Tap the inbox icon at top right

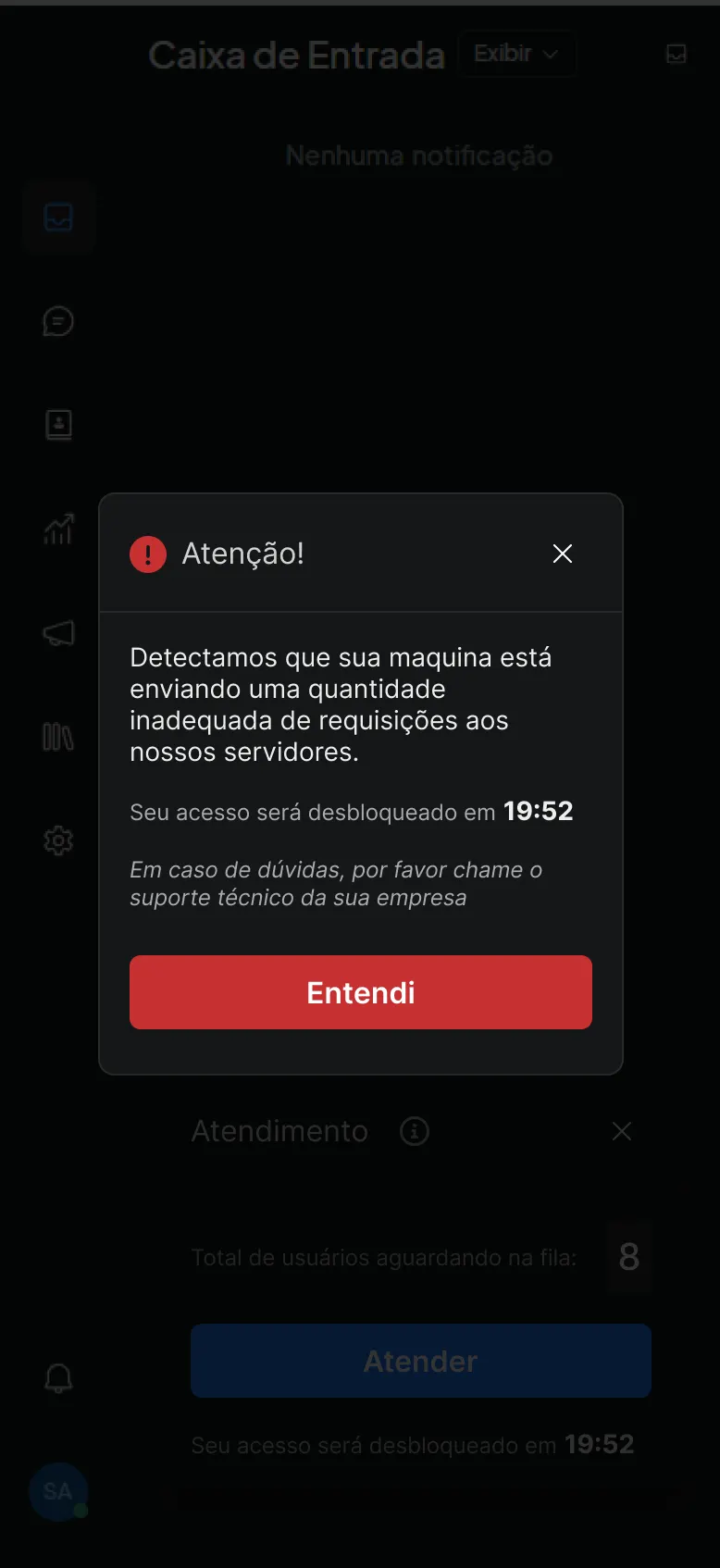click(677, 54)
